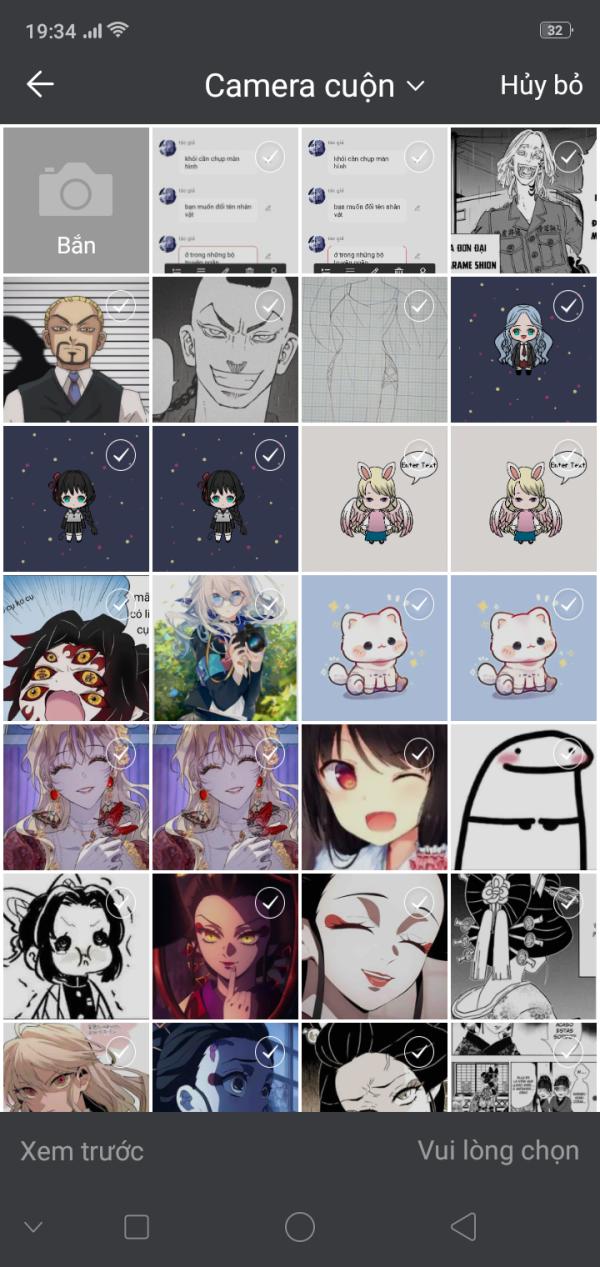Open the pencil sketch on grid paper
Viewport: 600px width, 1267px height.
tap(375, 349)
